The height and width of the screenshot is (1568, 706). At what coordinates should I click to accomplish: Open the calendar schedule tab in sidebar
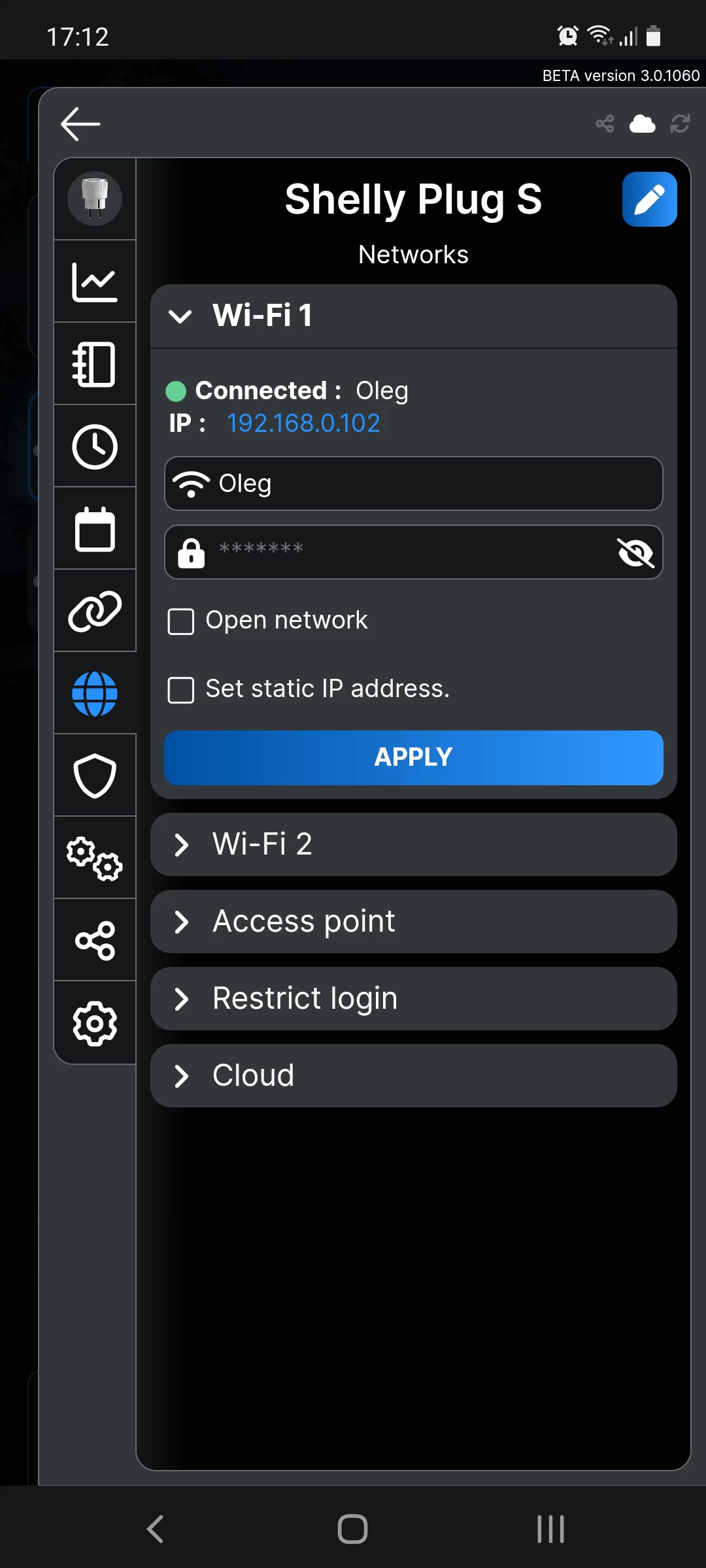coord(95,529)
